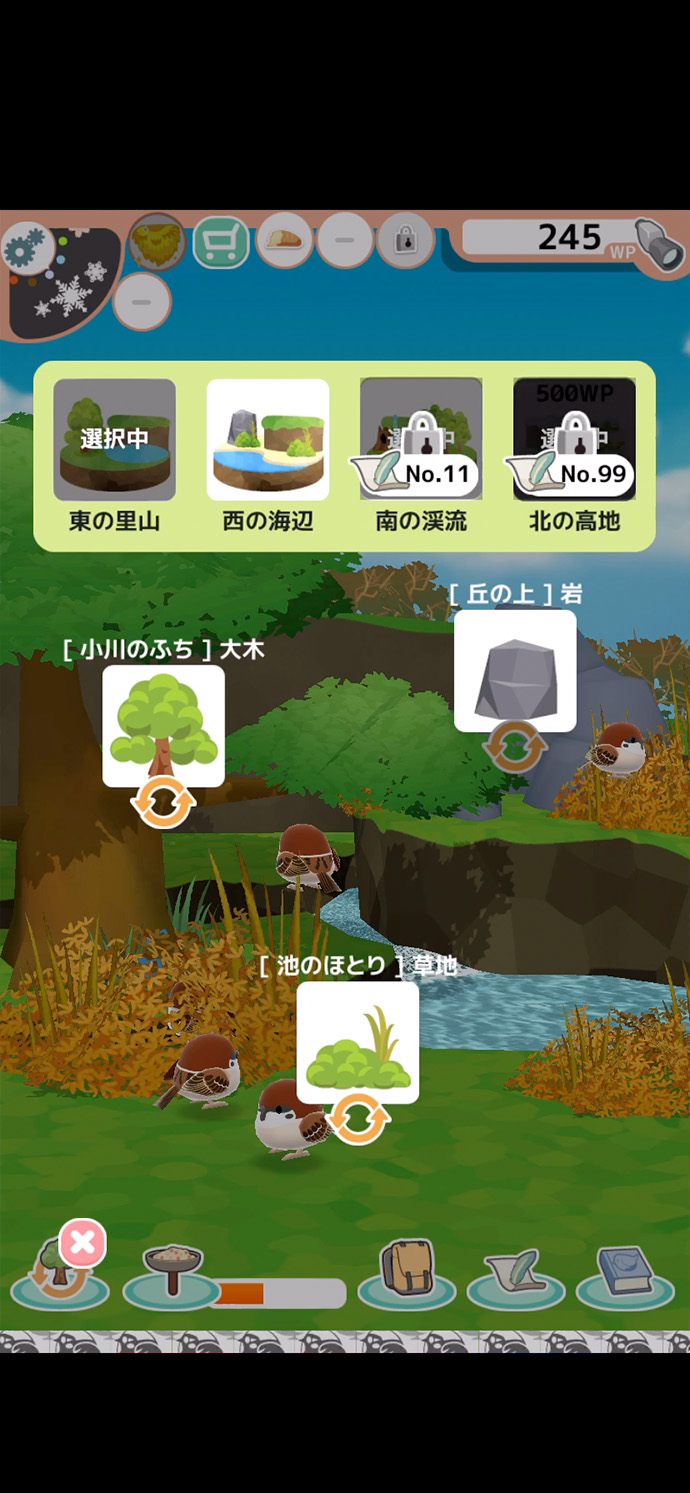Swap the 池のほとり 草地 object
Viewport: 690px width, 1493px height.
(357, 1120)
